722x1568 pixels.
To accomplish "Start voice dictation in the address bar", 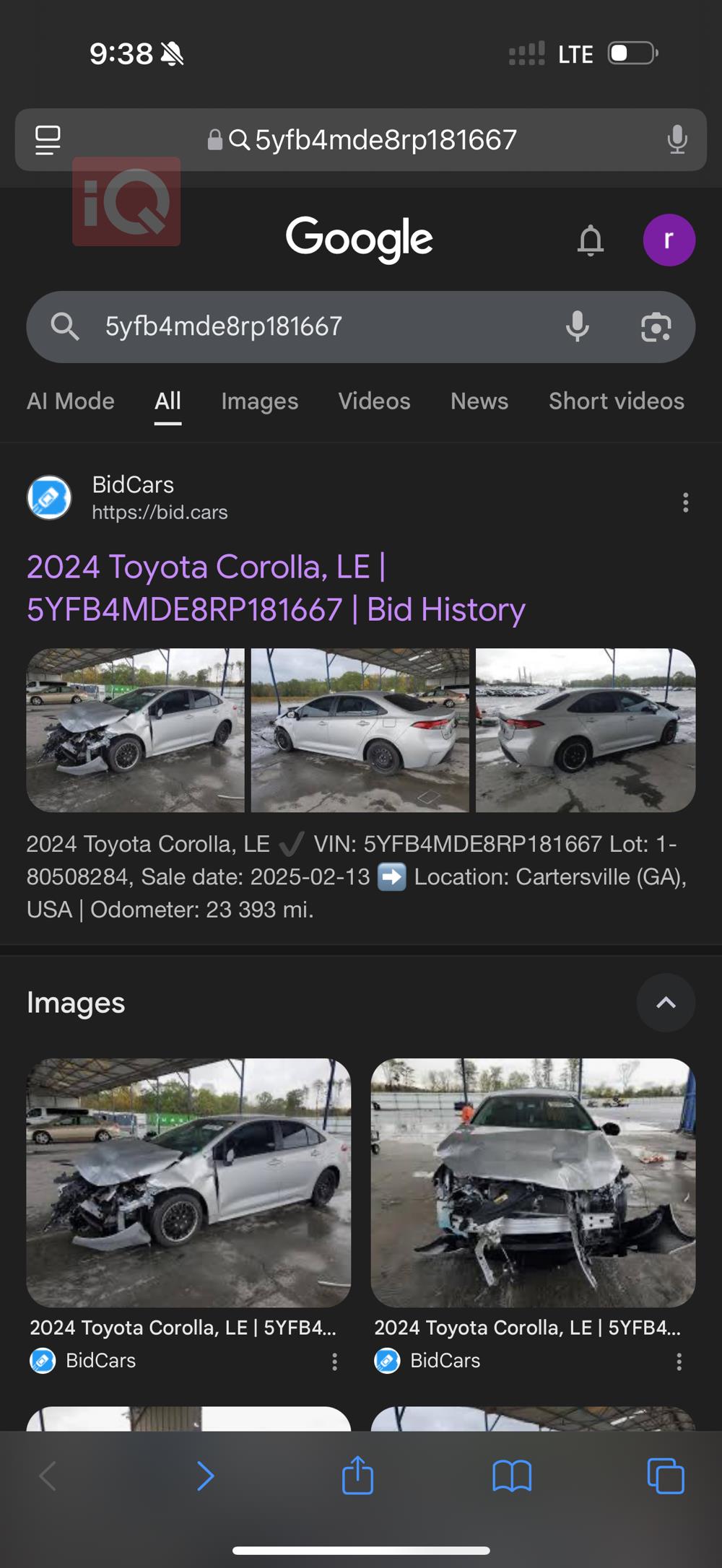I will click(677, 140).
